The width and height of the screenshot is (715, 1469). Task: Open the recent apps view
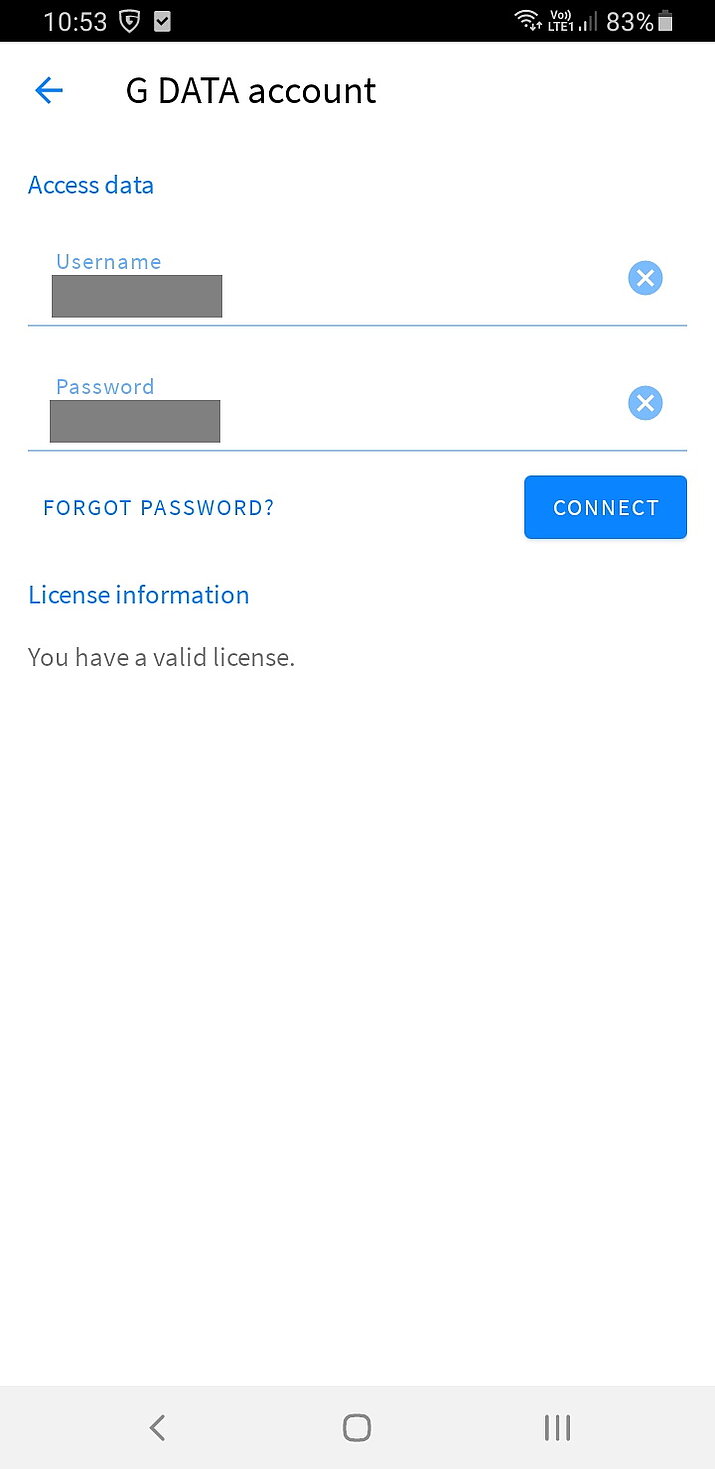[x=557, y=1427]
